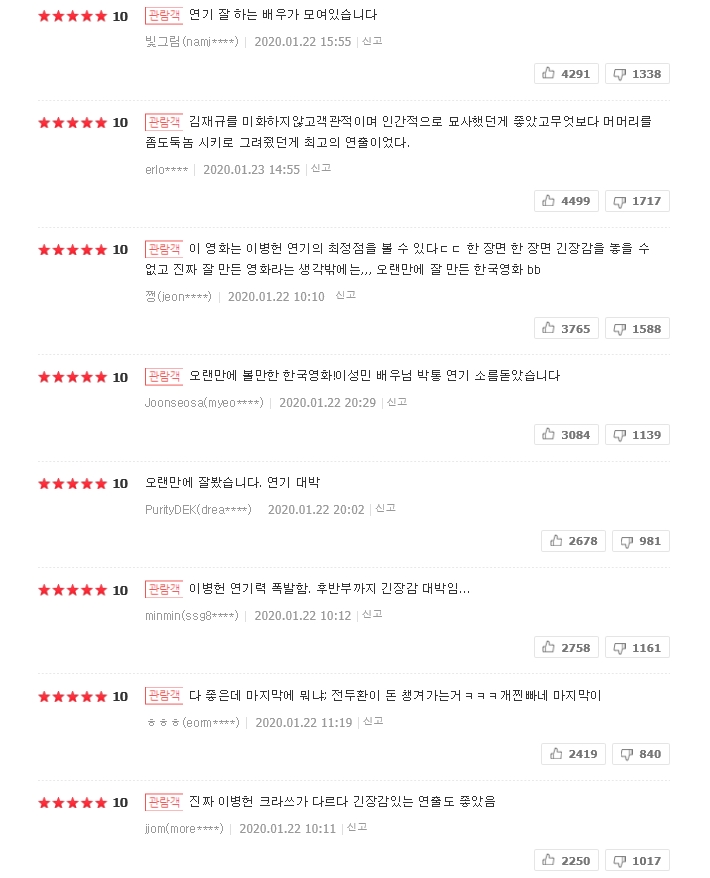The image size is (710, 878).
Task: Like the review by 빛그림(nami****)
Action: point(566,74)
